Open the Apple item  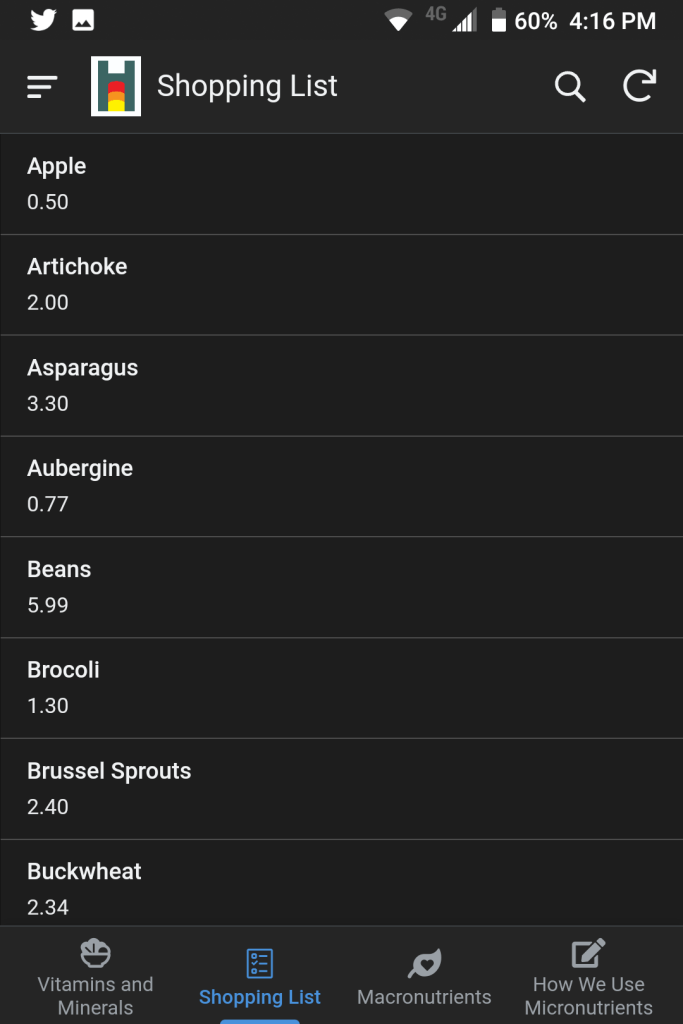[341, 184]
